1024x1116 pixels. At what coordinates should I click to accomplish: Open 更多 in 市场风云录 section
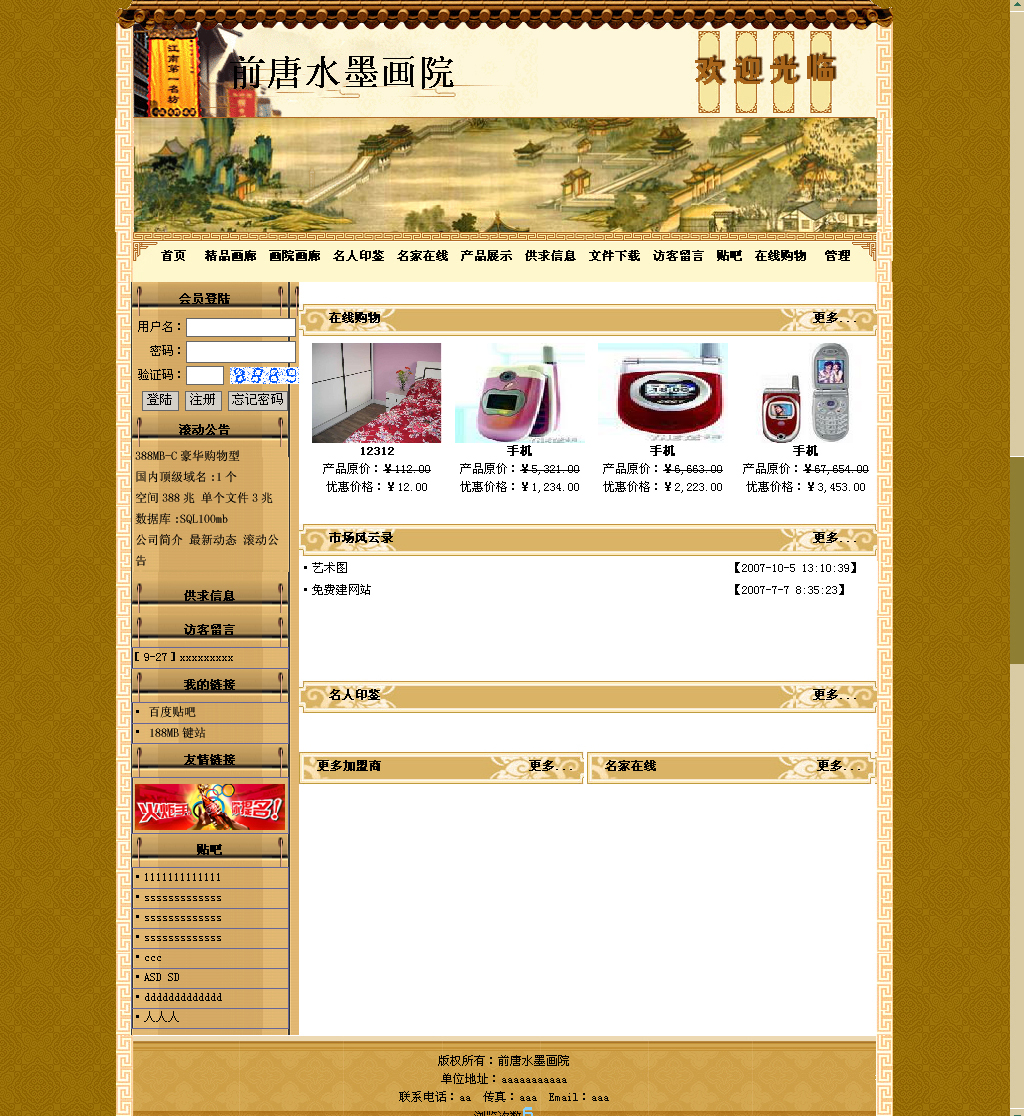coord(832,538)
